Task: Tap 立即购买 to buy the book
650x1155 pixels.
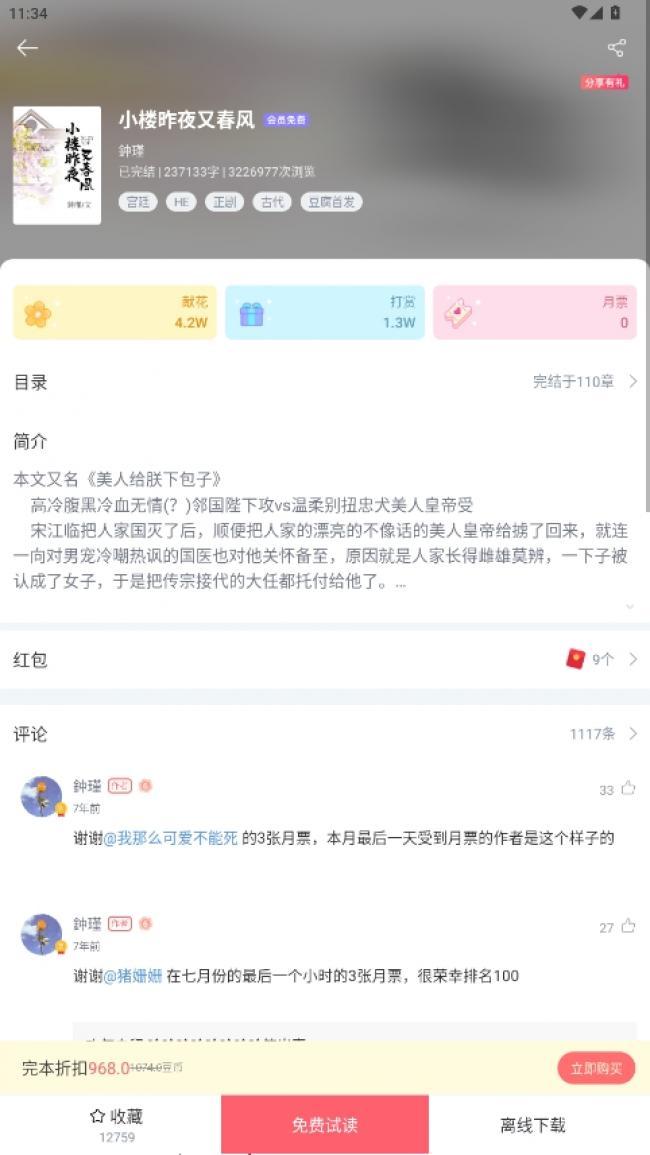Action: (x=596, y=1068)
